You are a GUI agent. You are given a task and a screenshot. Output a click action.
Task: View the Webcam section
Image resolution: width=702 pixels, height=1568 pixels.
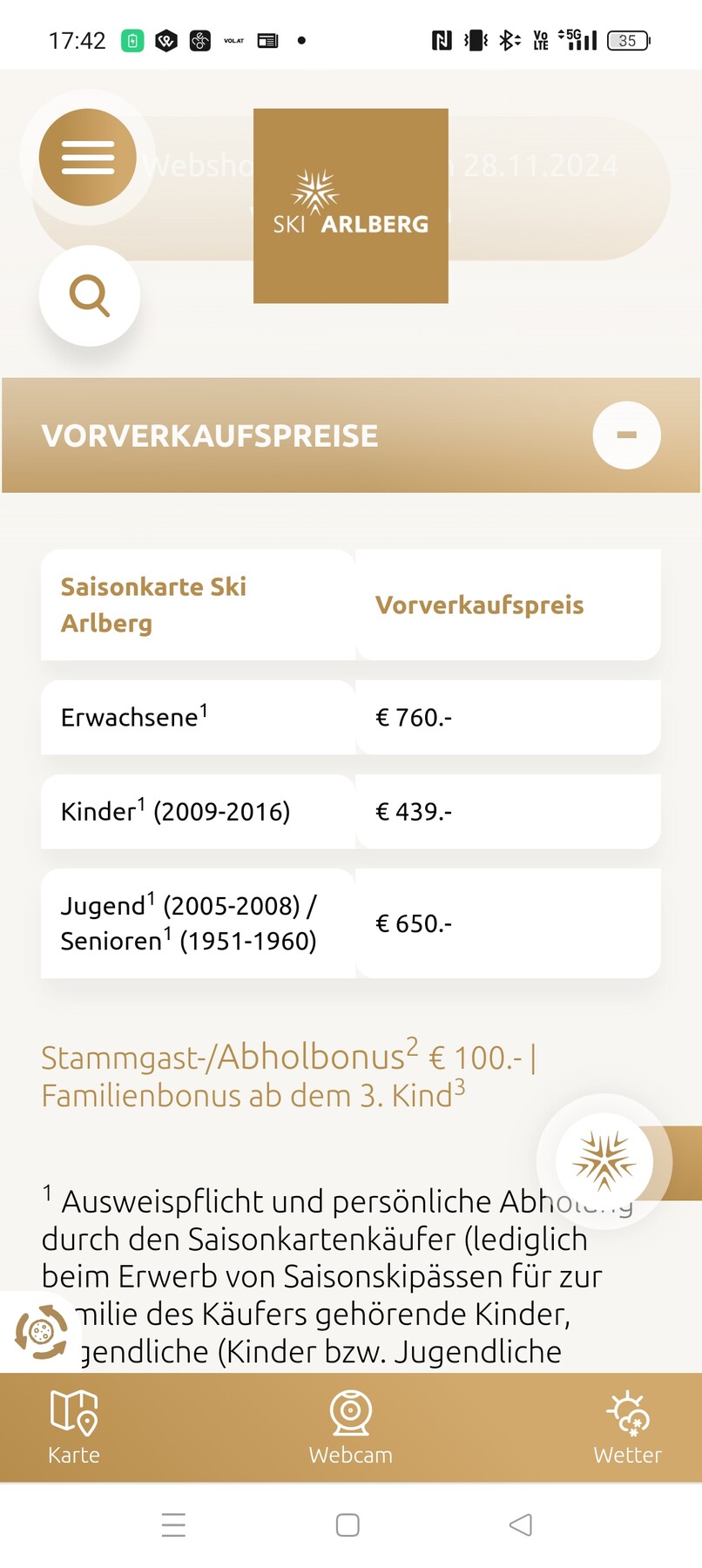click(350, 1427)
